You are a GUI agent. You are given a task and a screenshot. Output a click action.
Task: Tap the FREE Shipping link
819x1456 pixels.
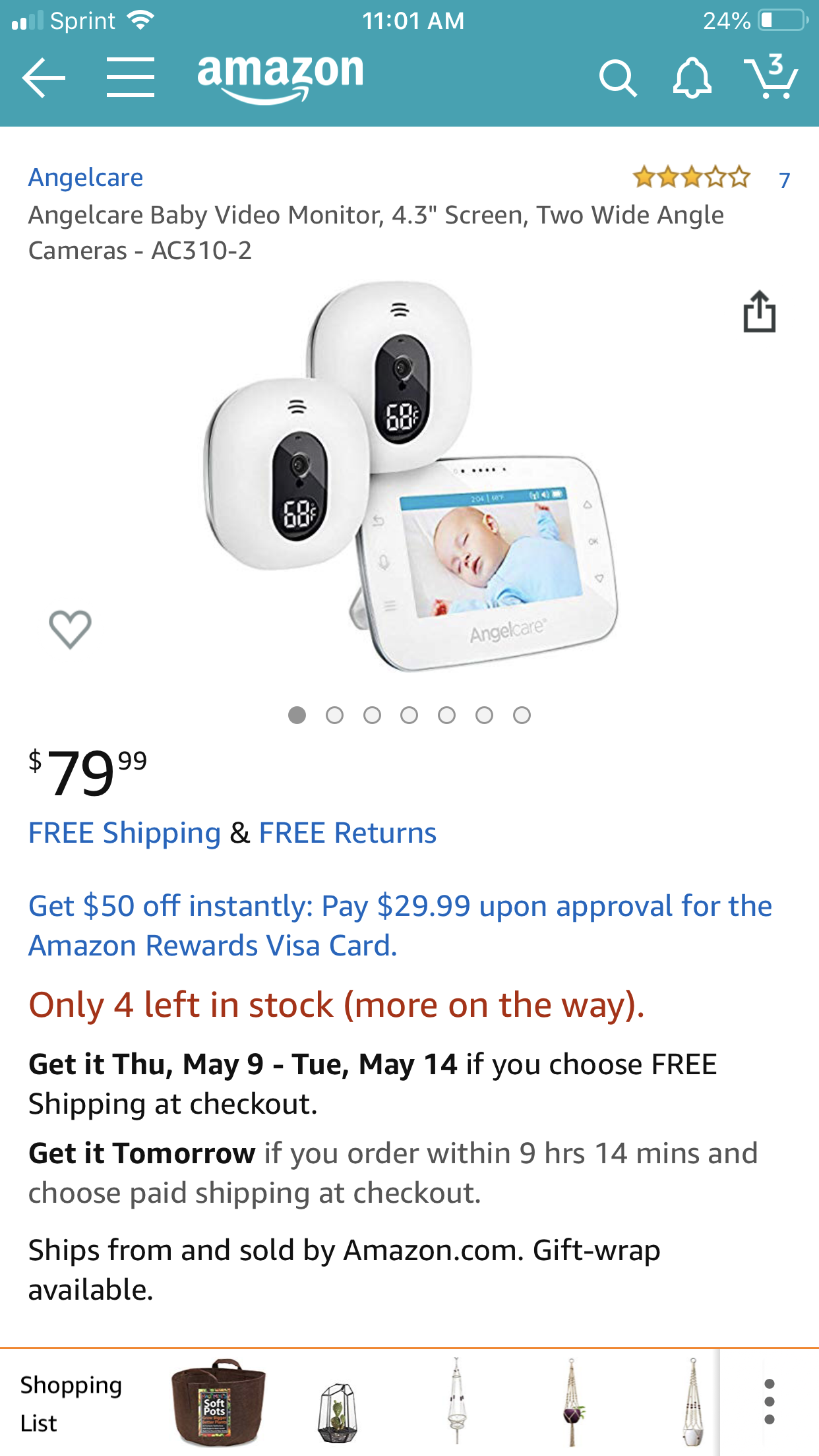pos(124,833)
